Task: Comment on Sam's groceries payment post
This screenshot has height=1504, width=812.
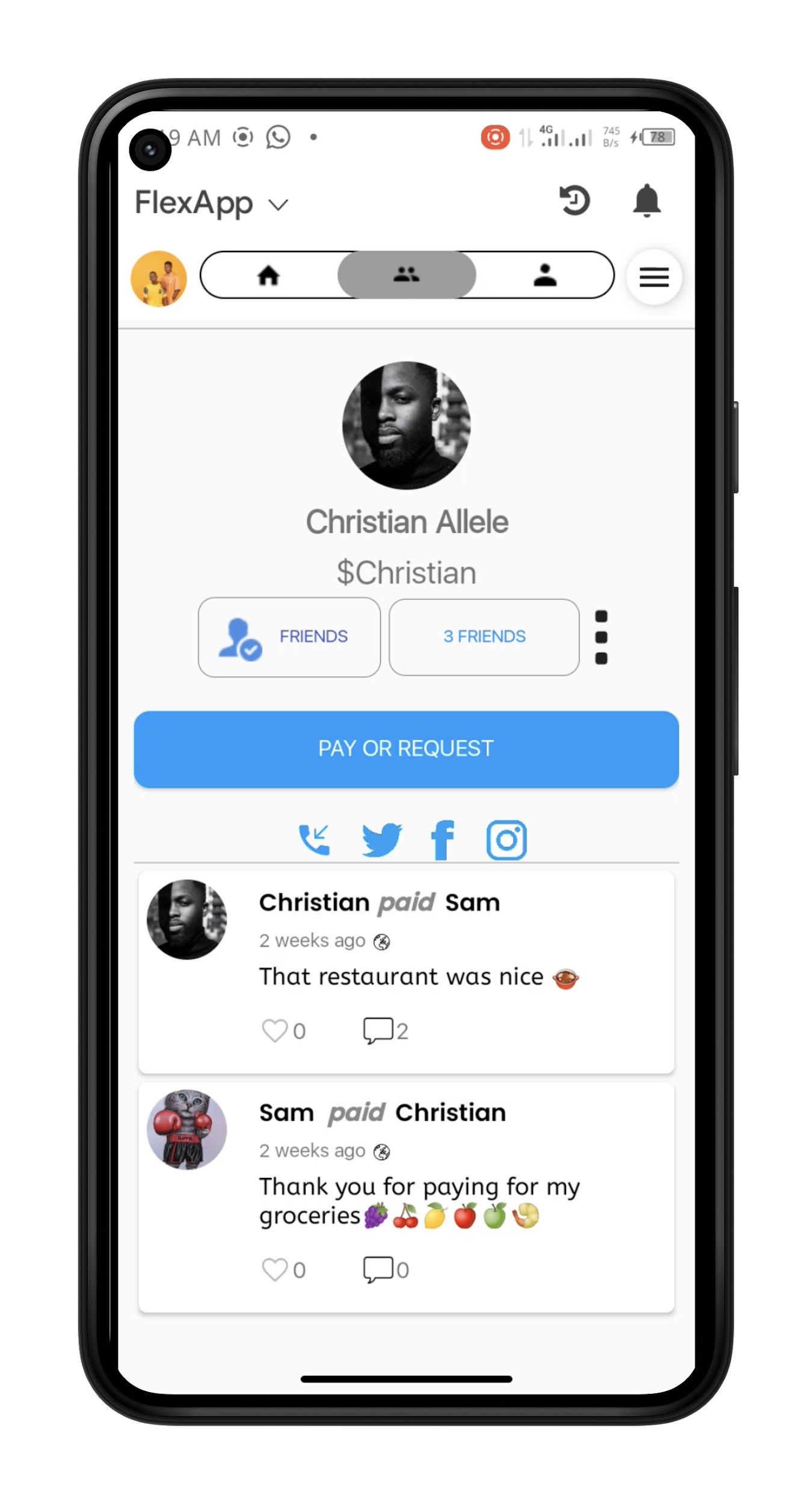Action: coord(378,1269)
